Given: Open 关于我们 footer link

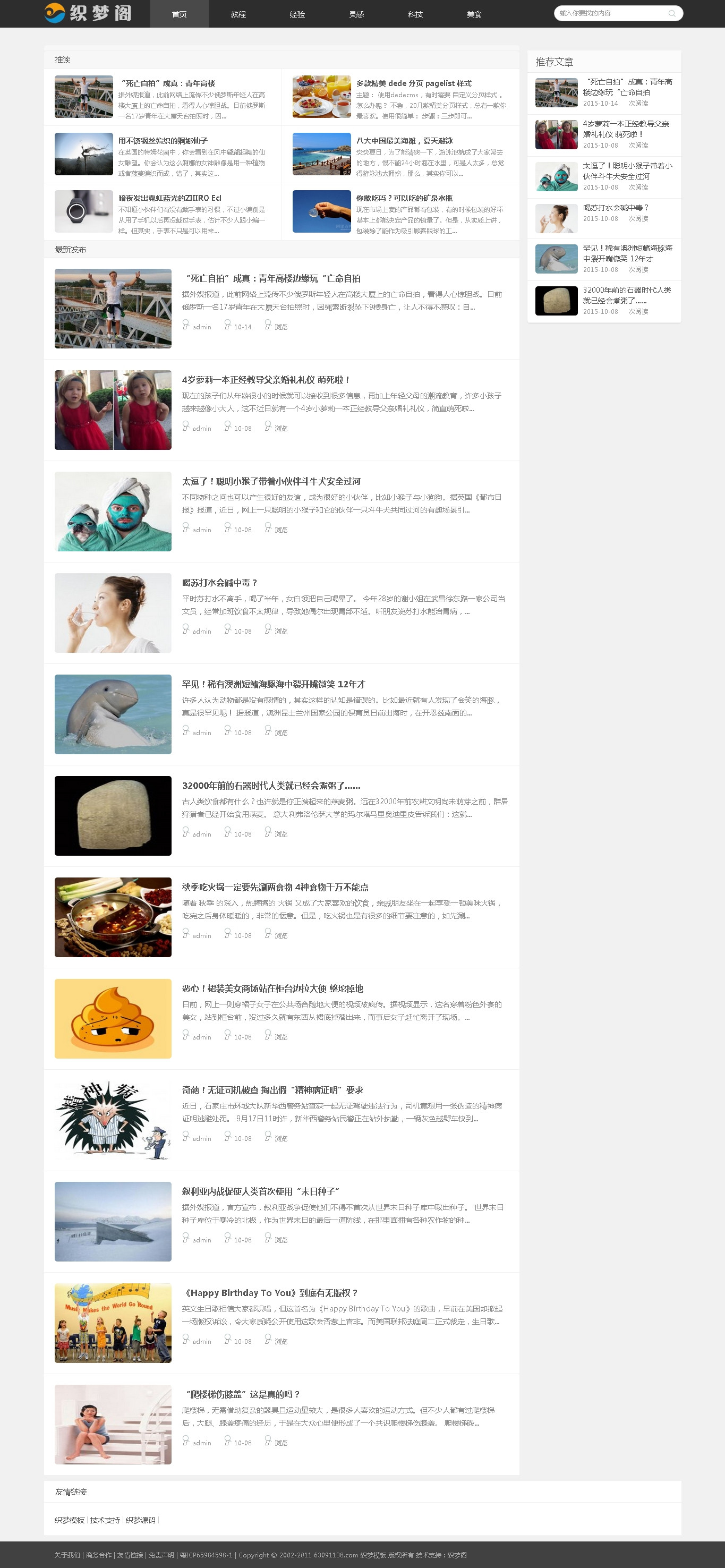Looking at the screenshot, I should point(67,1555).
